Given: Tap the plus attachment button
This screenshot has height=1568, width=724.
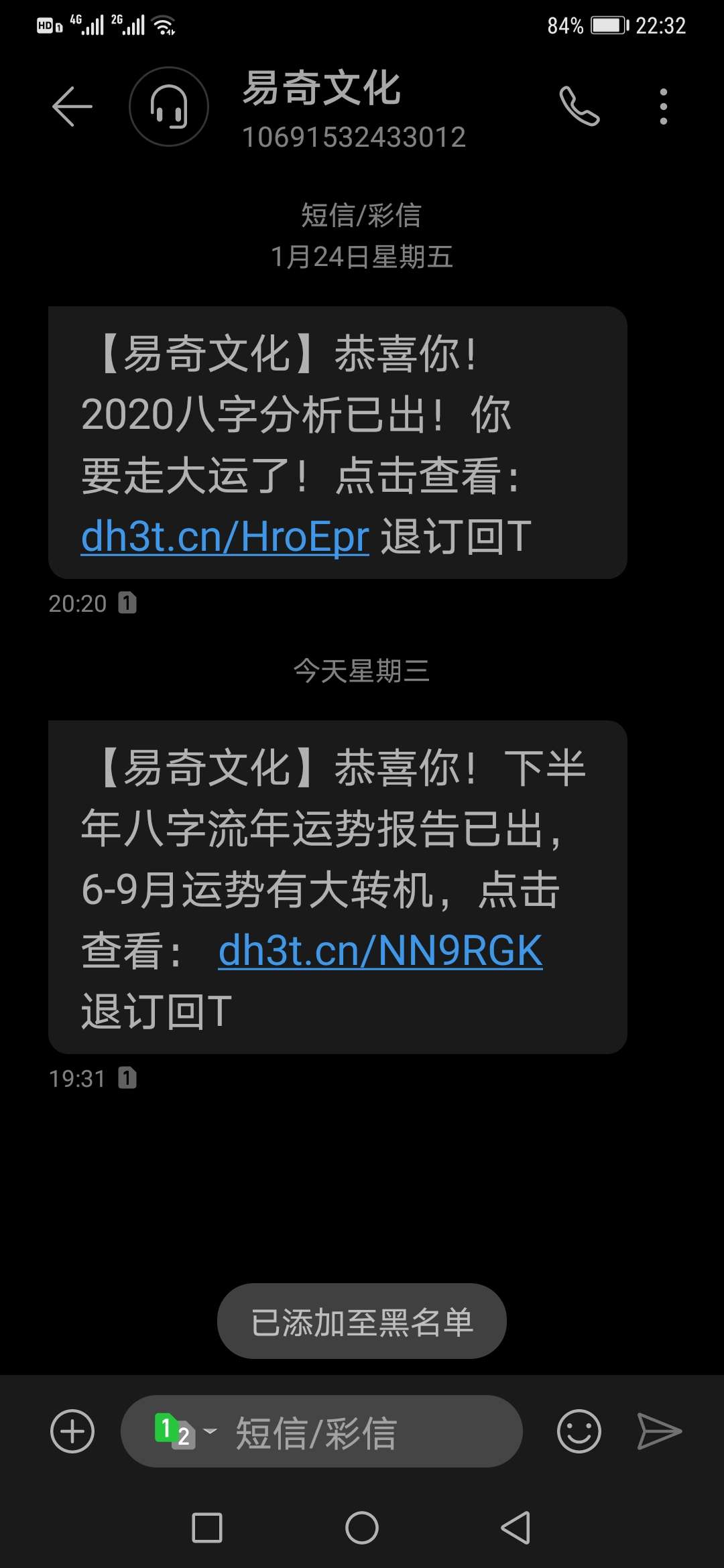Looking at the screenshot, I should [72, 1431].
